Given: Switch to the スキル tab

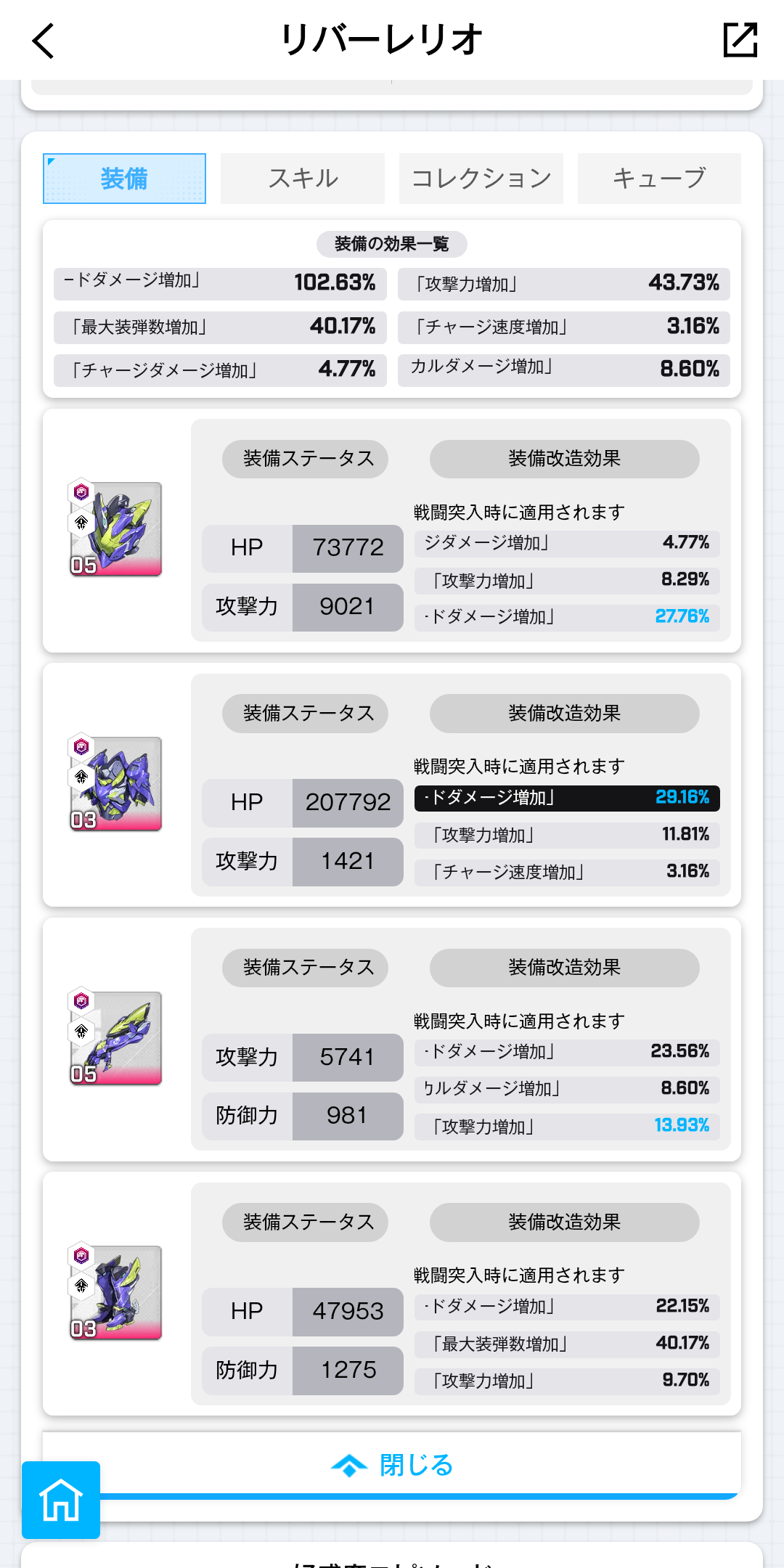Looking at the screenshot, I should [302, 179].
